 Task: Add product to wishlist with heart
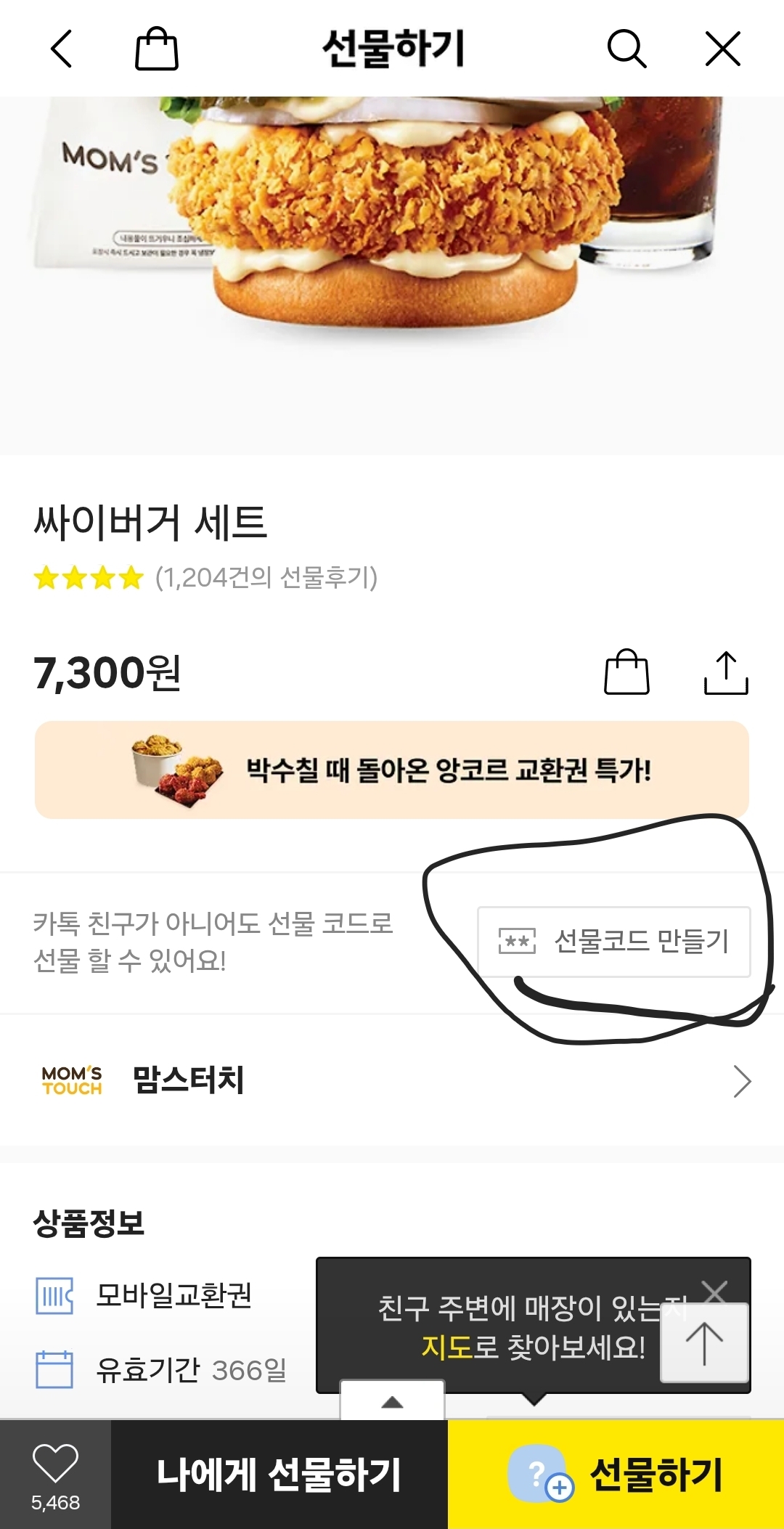click(55, 1475)
